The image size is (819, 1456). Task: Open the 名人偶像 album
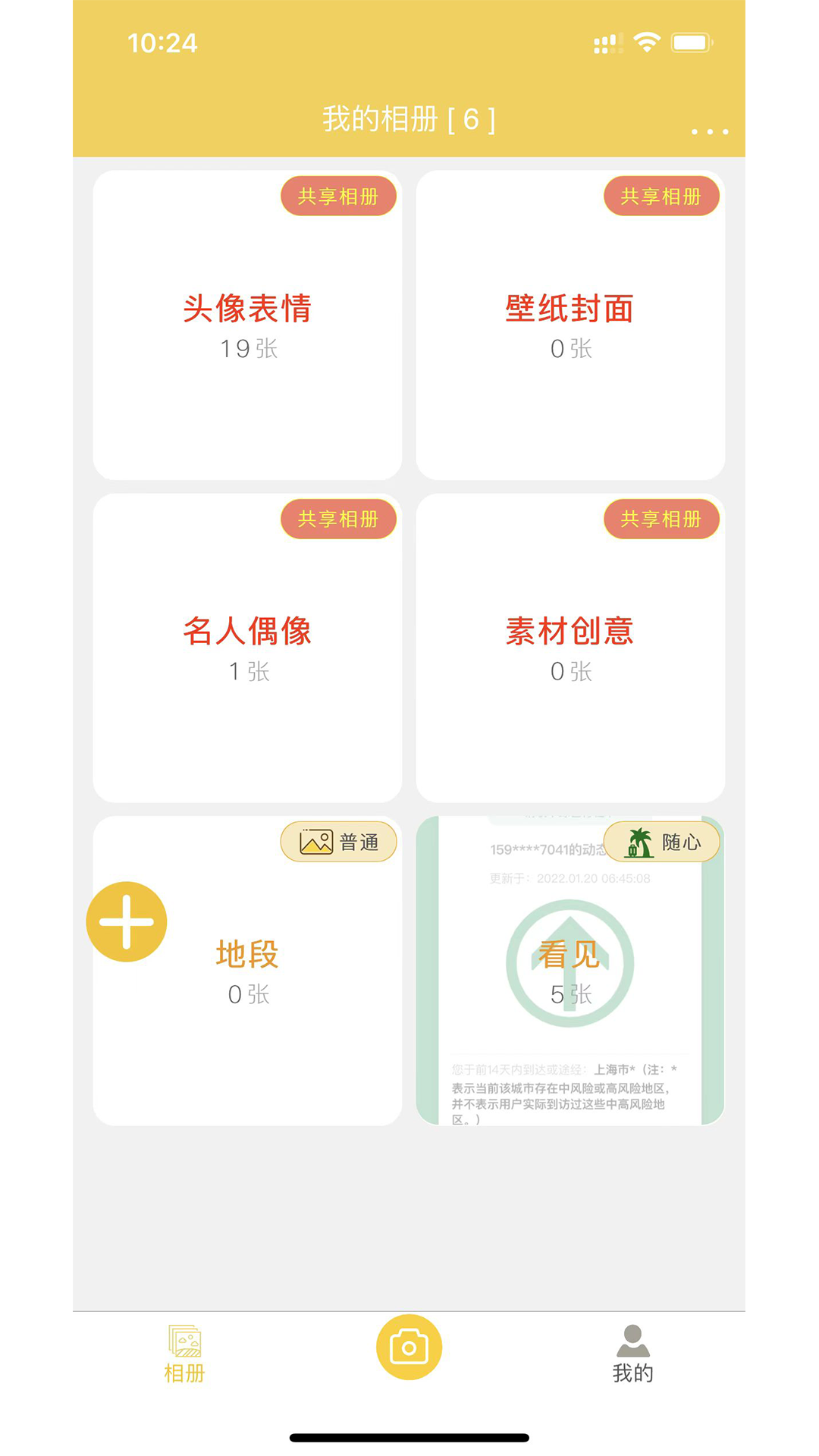coord(248,648)
